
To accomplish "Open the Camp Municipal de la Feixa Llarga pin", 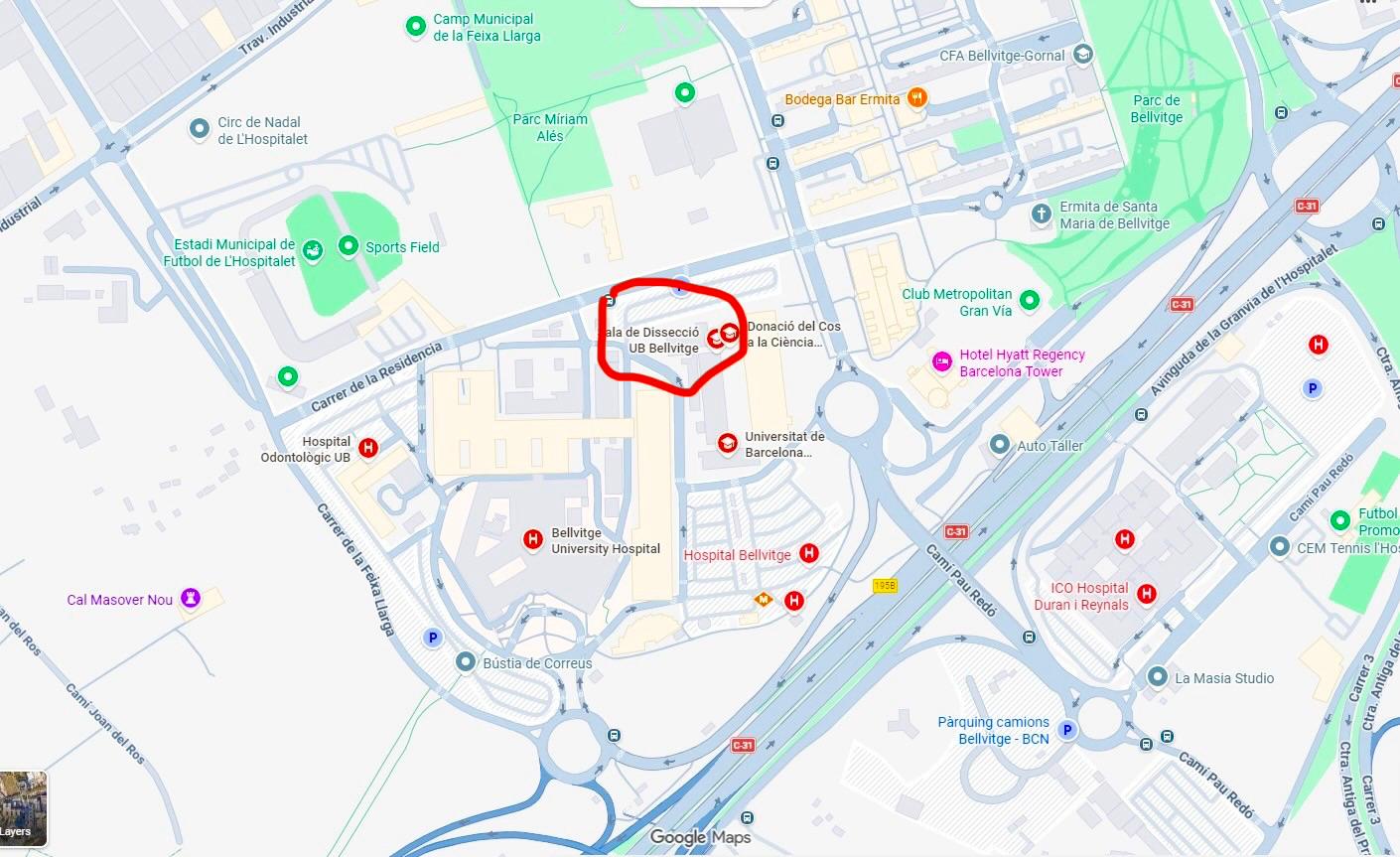I will [x=416, y=27].
